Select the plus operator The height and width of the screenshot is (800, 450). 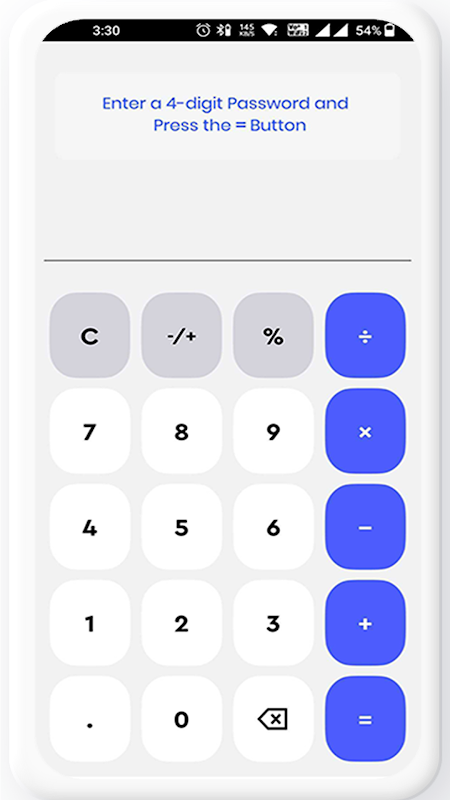click(x=365, y=623)
